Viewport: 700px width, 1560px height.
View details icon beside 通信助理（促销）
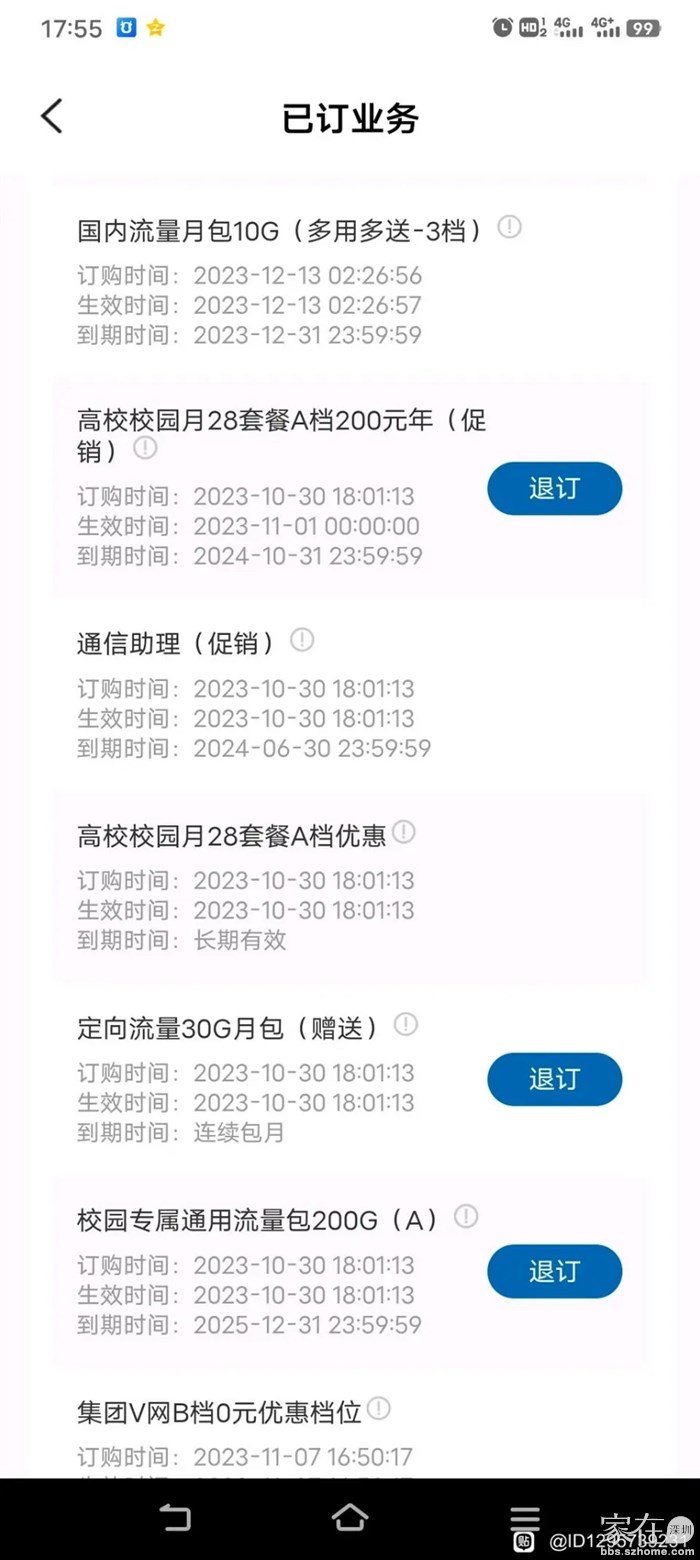coord(302,640)
